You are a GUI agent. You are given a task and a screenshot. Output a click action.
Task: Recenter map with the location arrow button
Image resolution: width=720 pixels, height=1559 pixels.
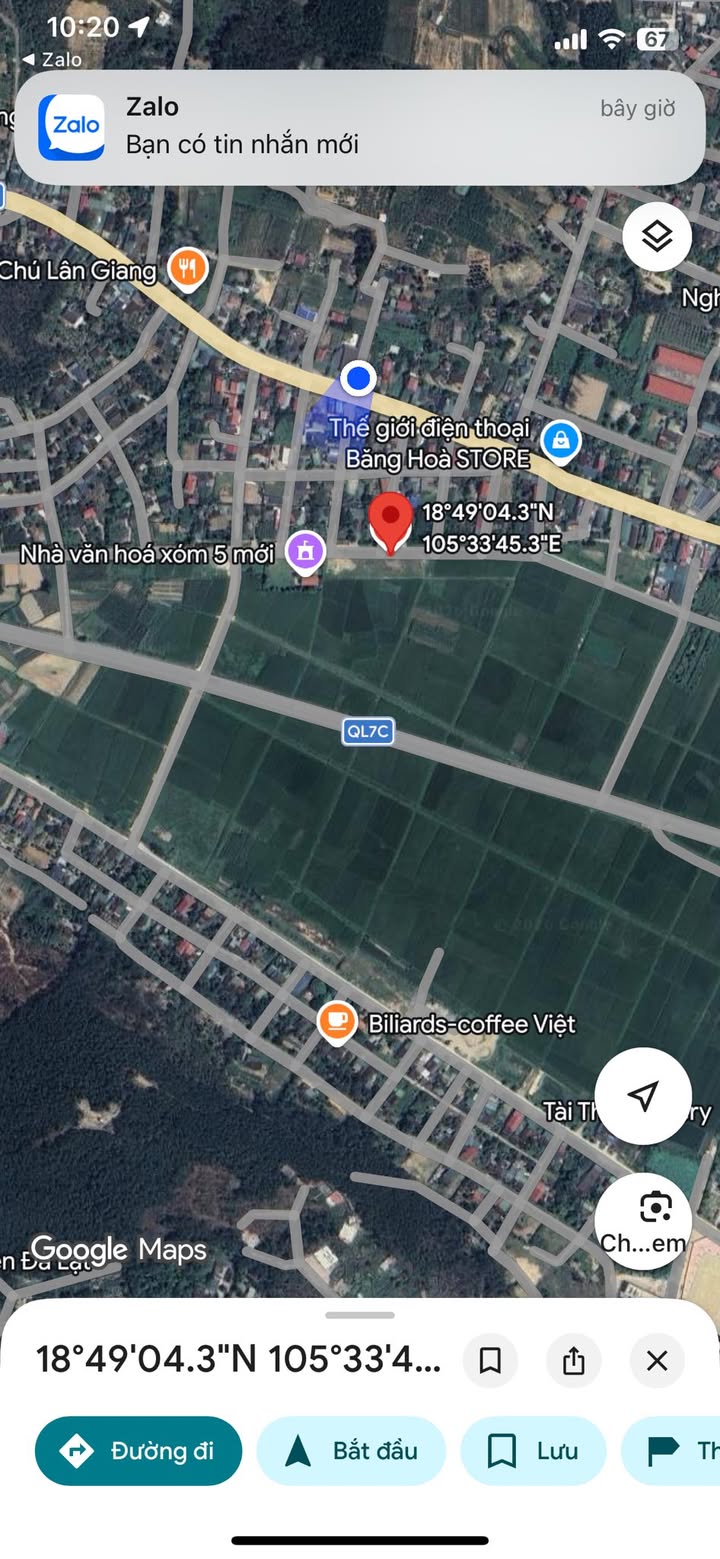point(643,1096)
